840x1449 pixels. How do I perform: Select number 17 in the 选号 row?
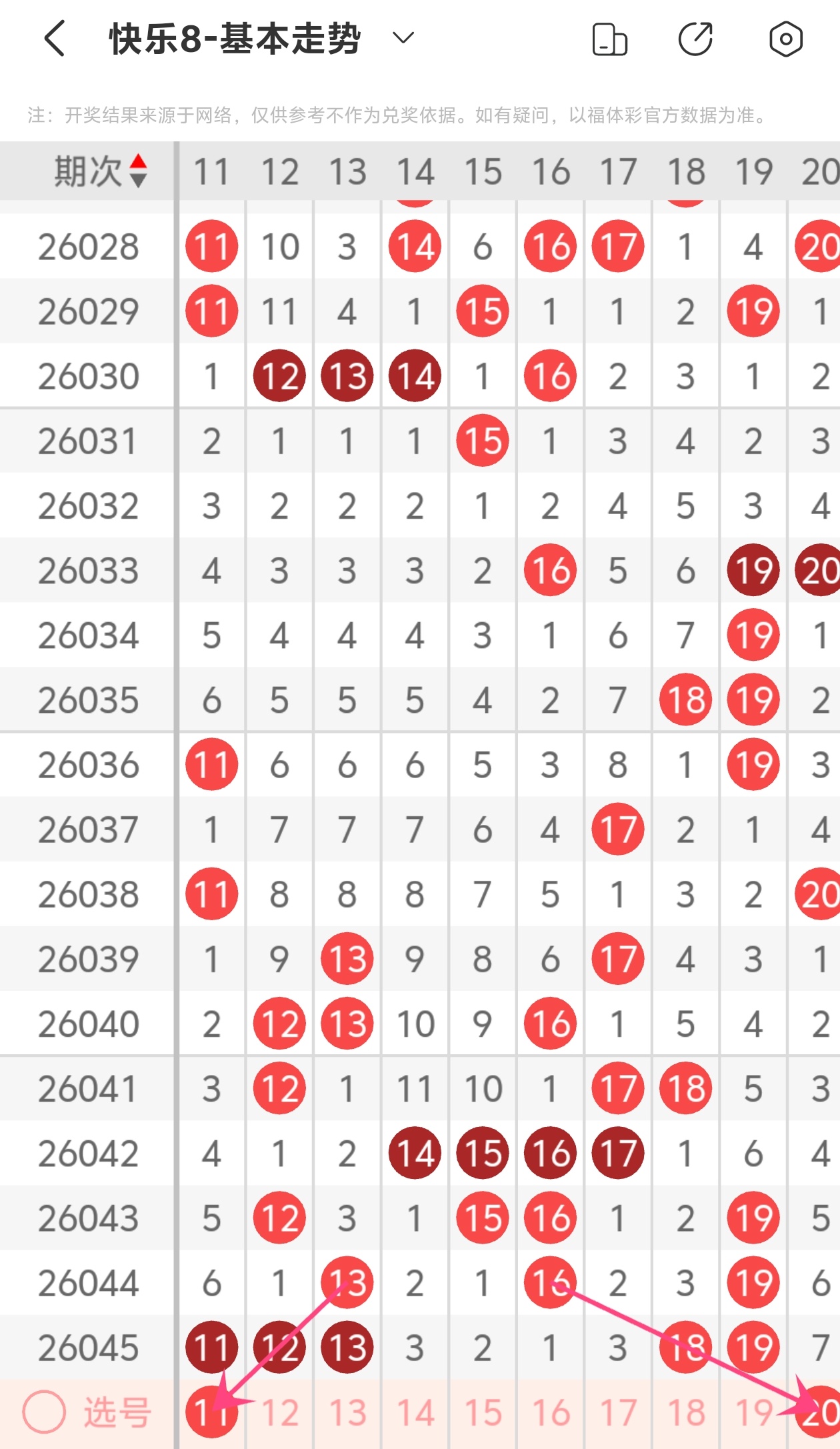(x=619, y=1412)
